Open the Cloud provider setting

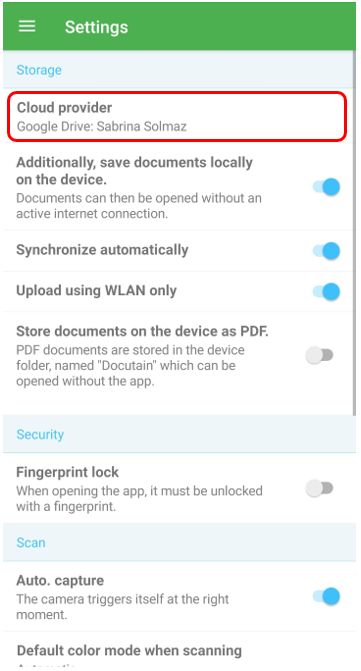pyautogui.click(x=177, y=117)
